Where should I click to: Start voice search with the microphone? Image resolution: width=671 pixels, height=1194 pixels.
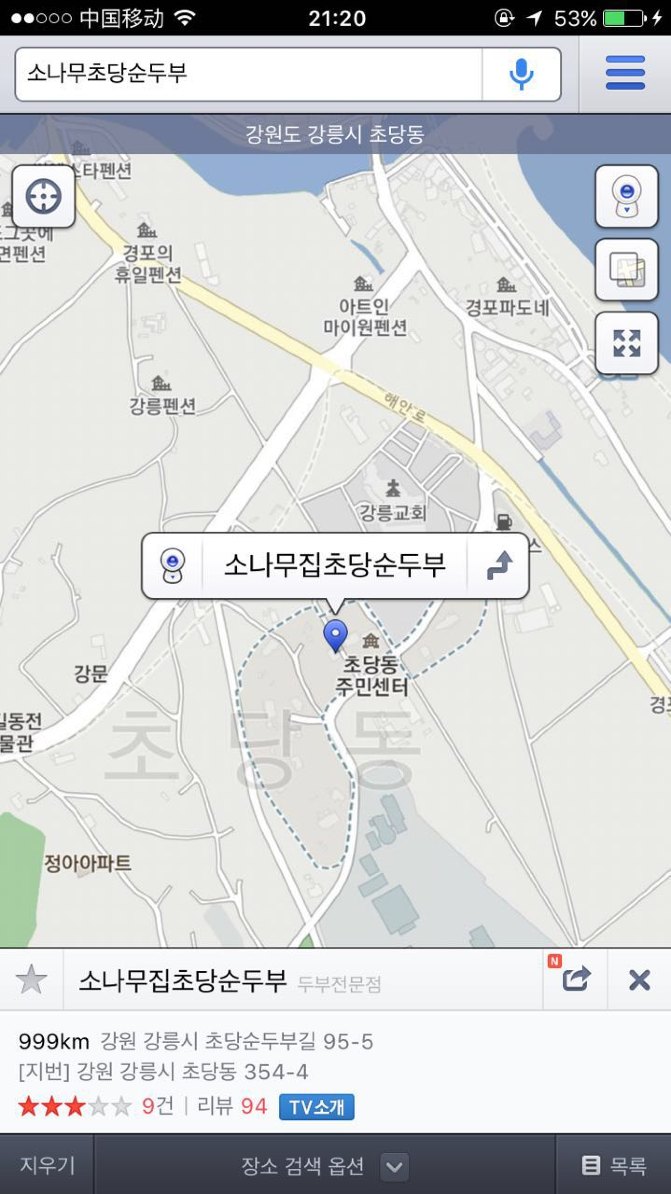[522, 74]
